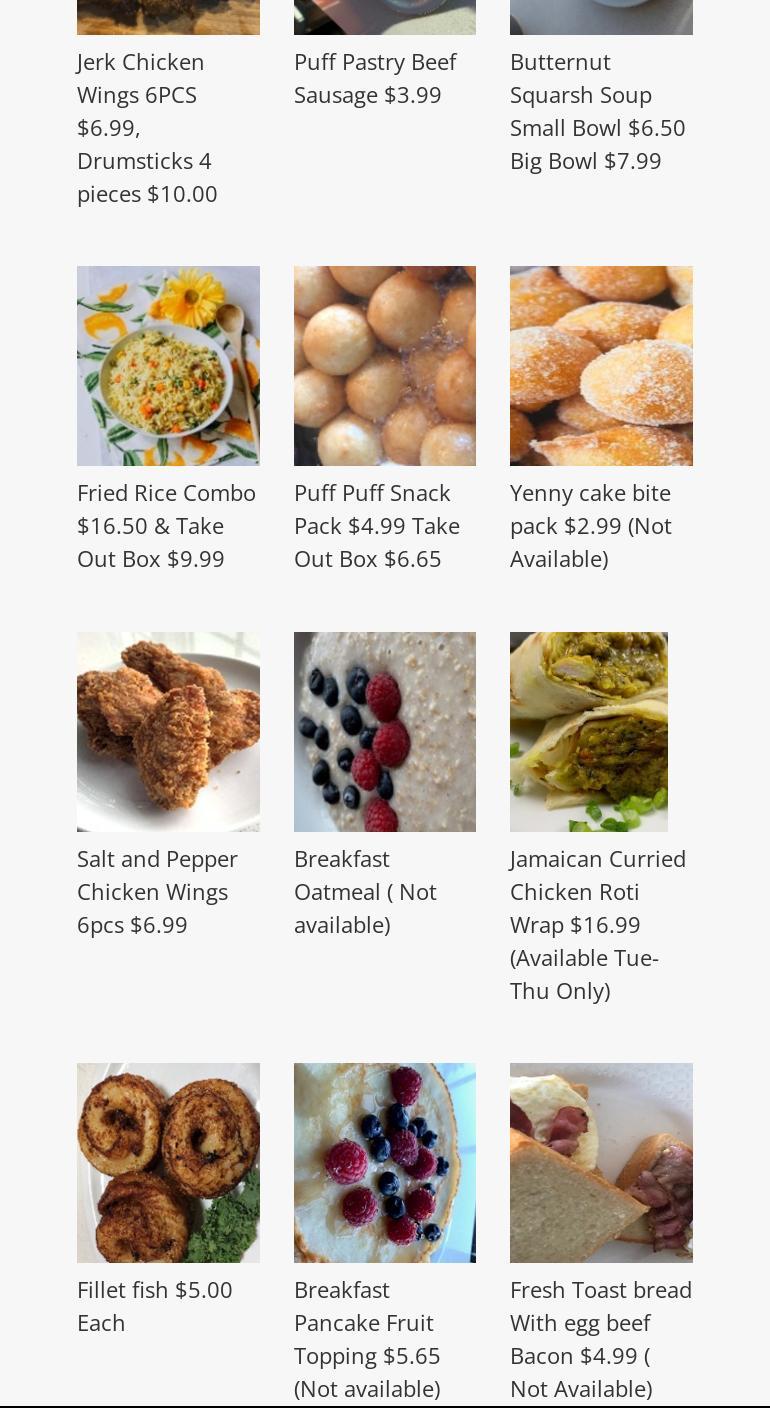This screenshot has width=770, height=1408.
Task: Select the Fried Rice Combo photo
Action: tap(168, 365)
